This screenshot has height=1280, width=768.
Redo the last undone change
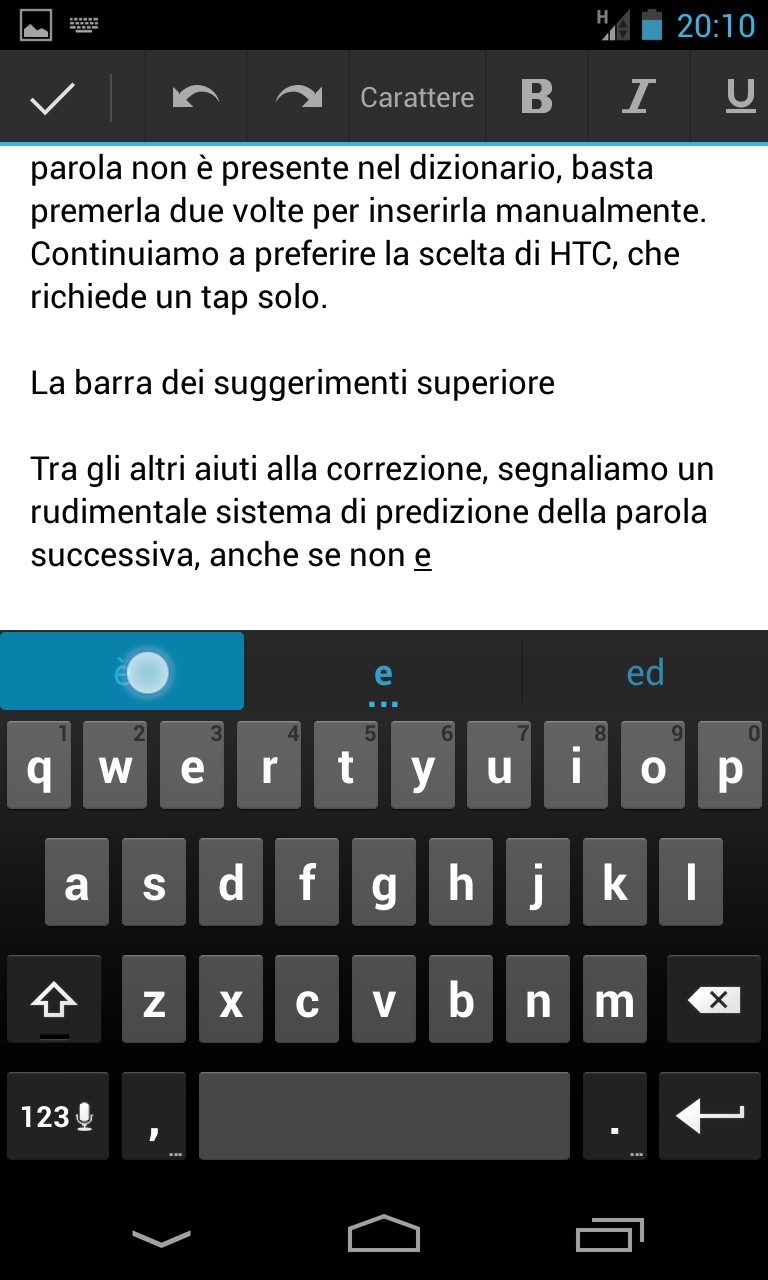tap(298, 97)
